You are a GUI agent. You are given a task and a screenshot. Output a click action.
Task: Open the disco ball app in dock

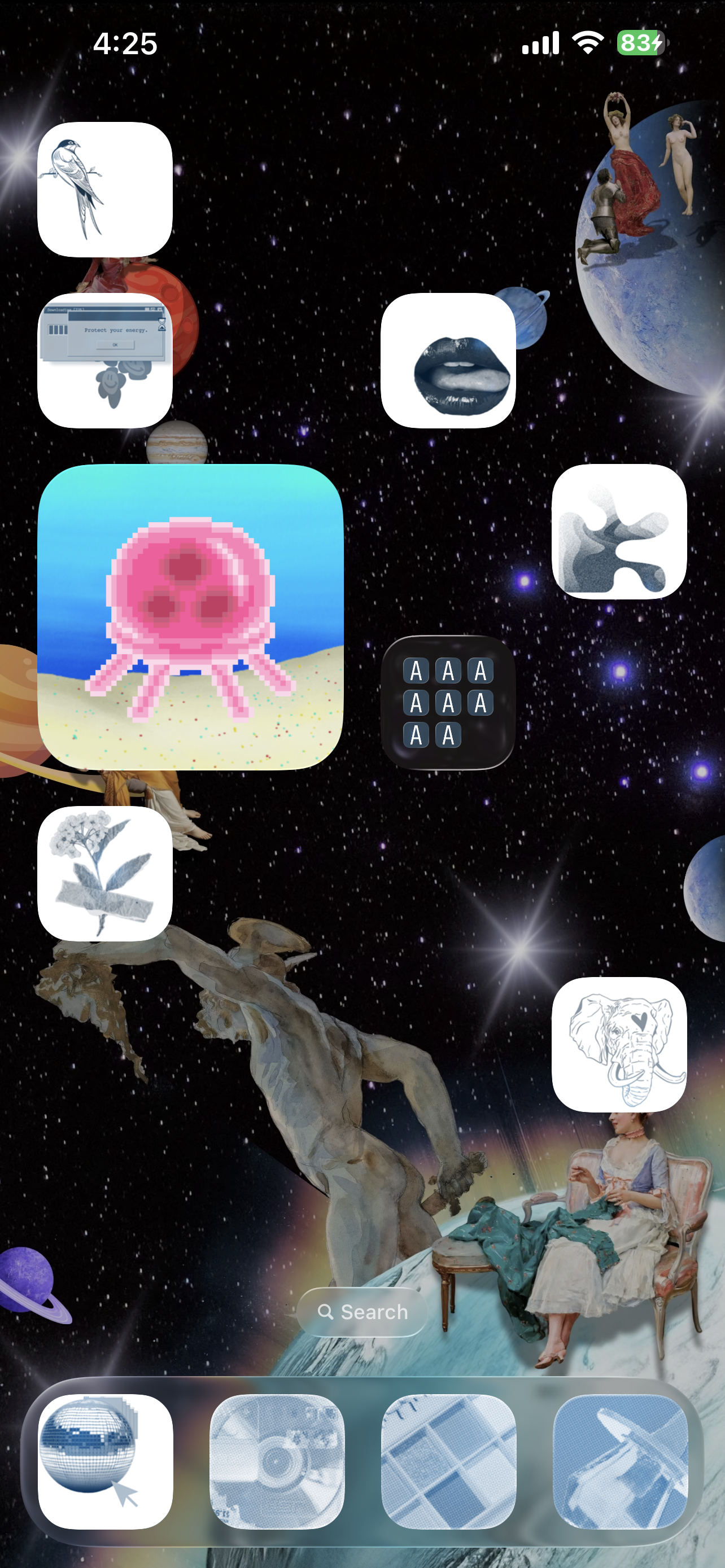[104, 1461]
